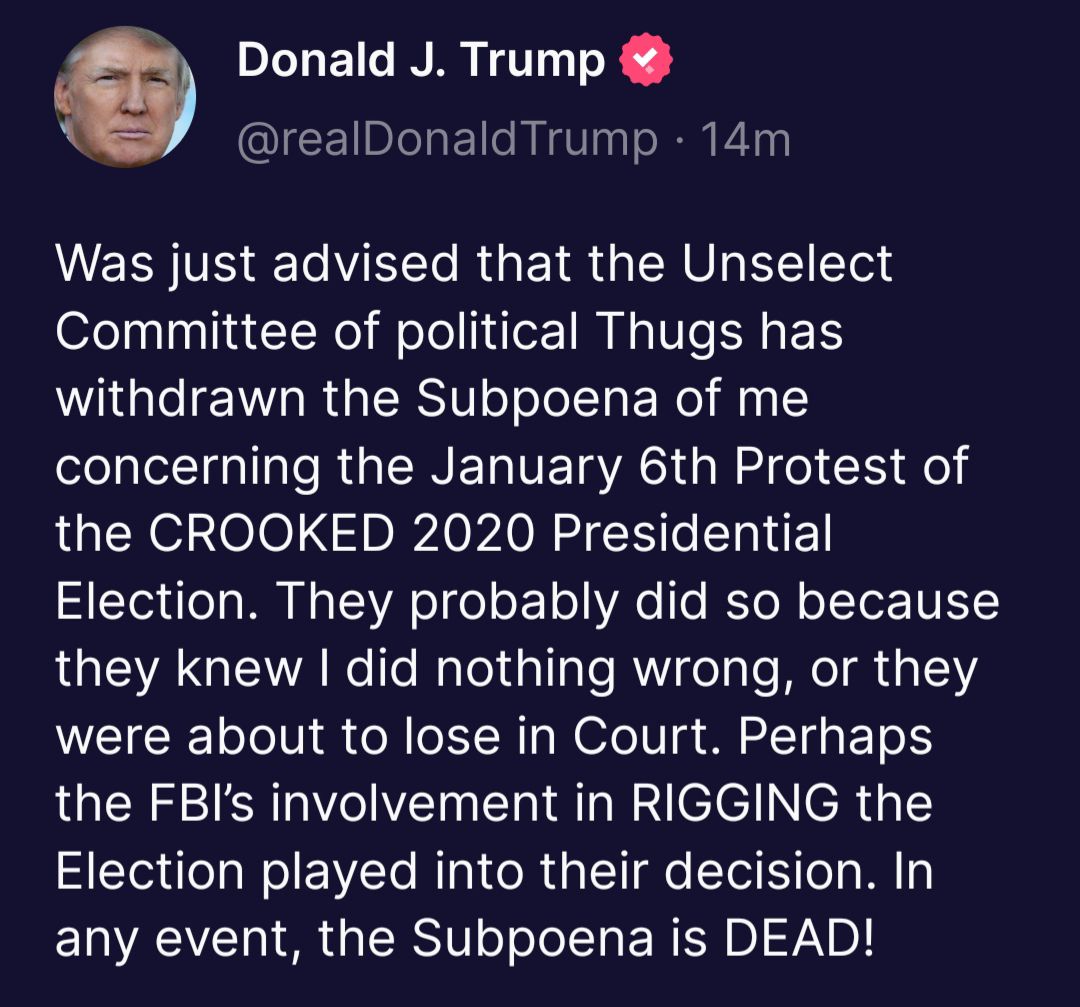Open the @realDonaldTrump handle
The width and height of the screenshot is (1080, 1007).
[447, 140]
